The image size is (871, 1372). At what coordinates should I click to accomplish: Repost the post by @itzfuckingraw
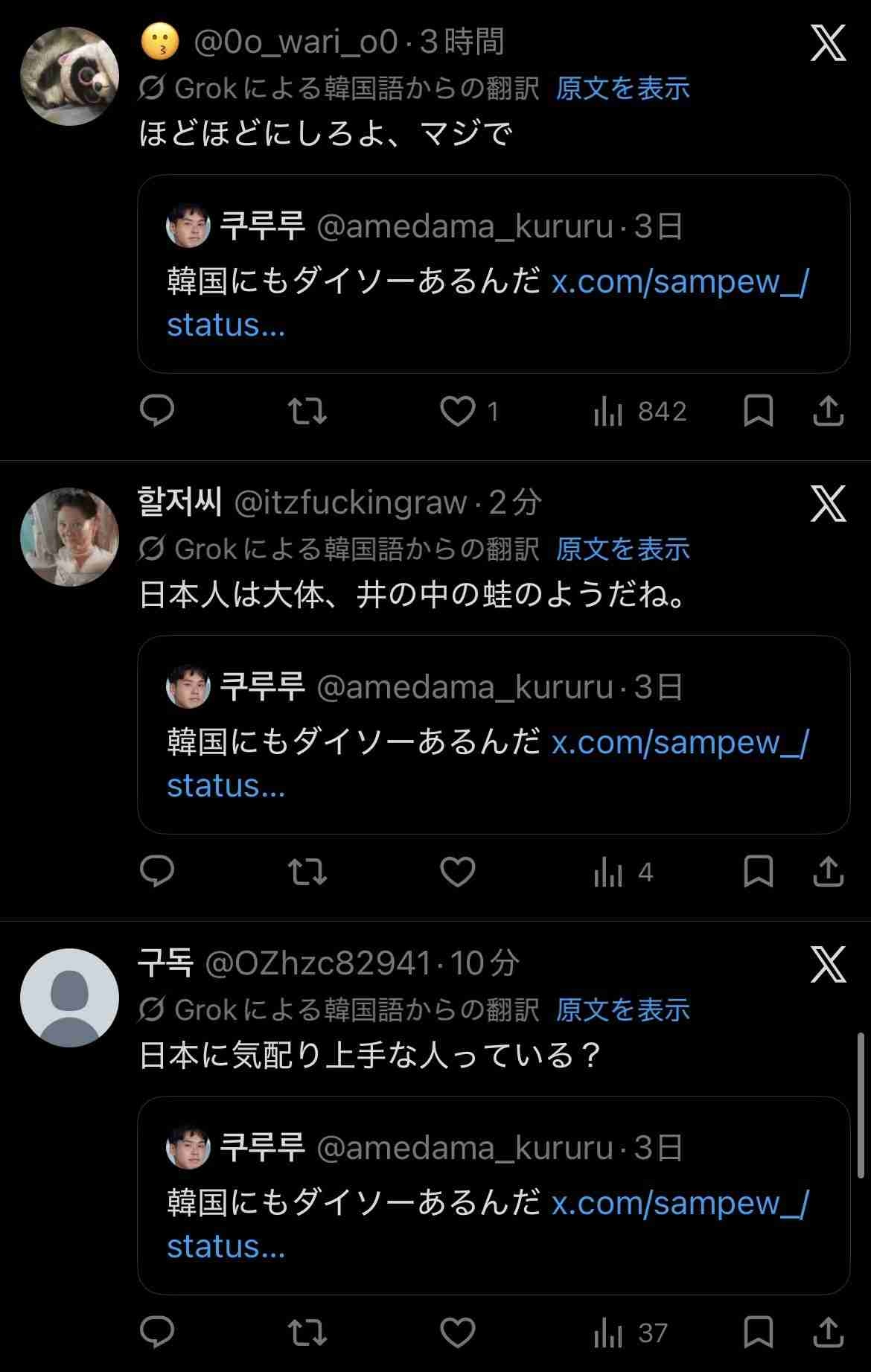[307, 872]
